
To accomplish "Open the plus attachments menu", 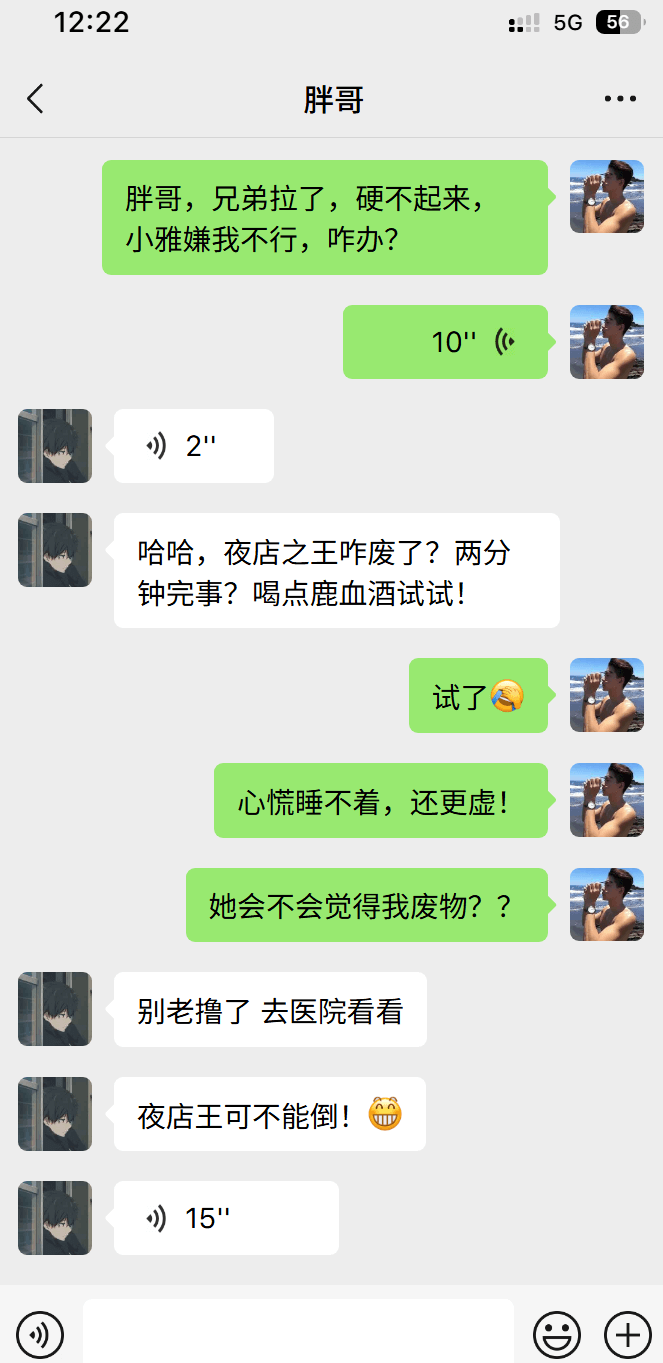I will pyautogui.click(x=627, y=1333).
